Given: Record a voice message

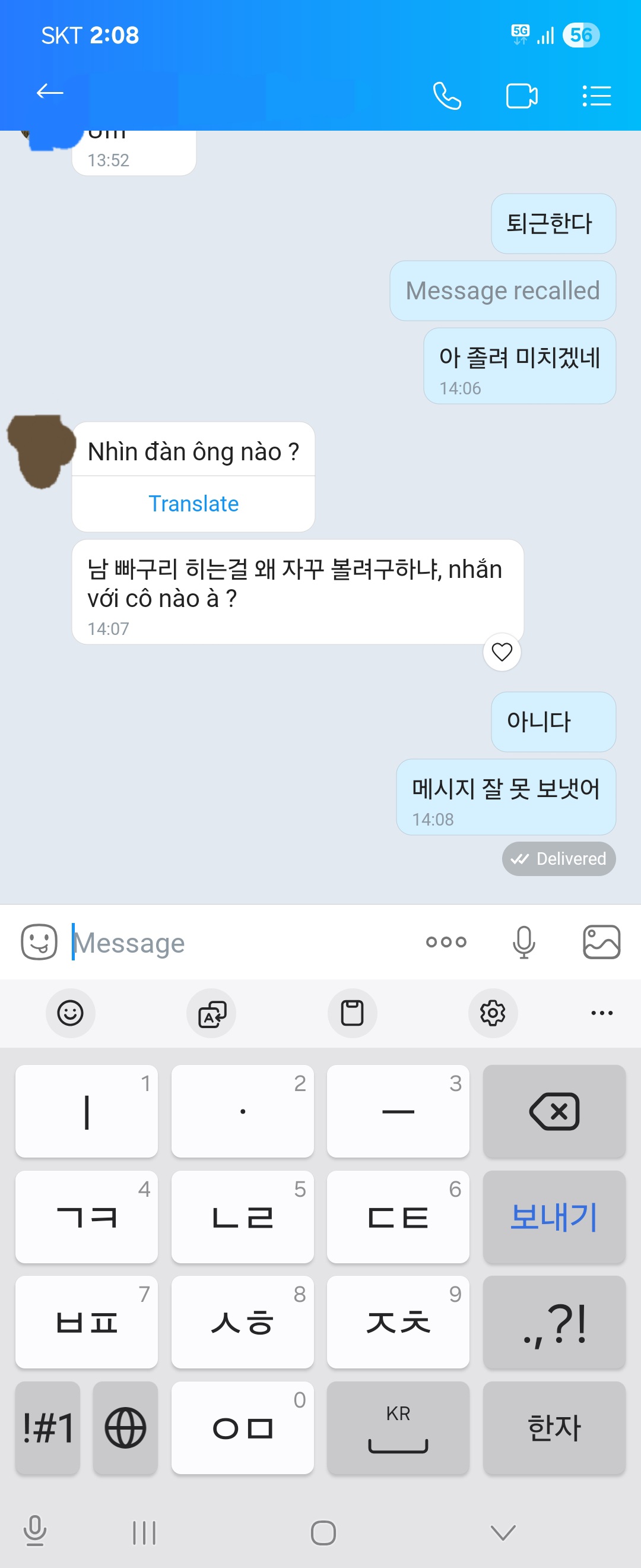Looking at the screenshot, I should coord(523,942).
